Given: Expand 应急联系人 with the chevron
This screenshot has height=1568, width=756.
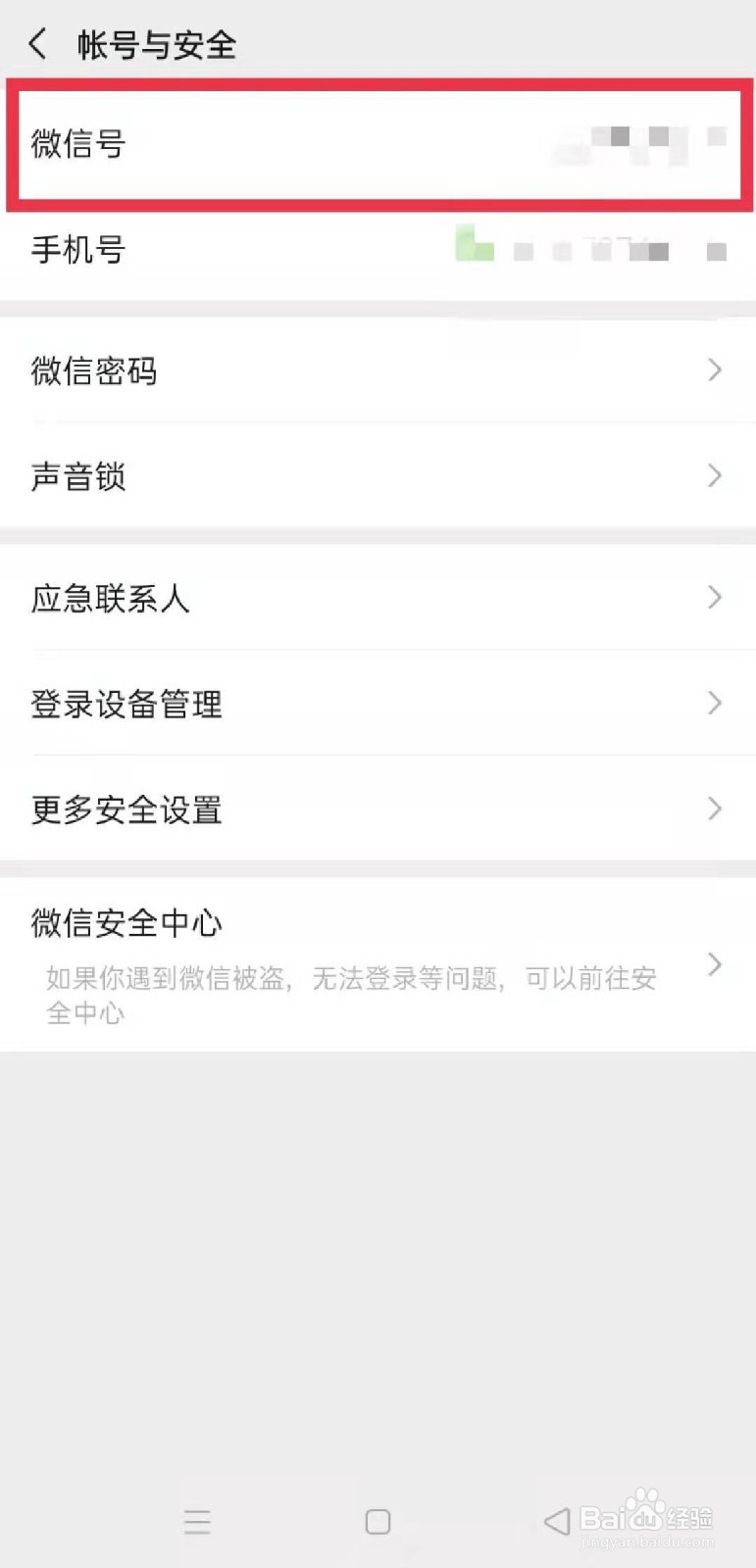Looking at the screenshot, I should tap(715, 598).
